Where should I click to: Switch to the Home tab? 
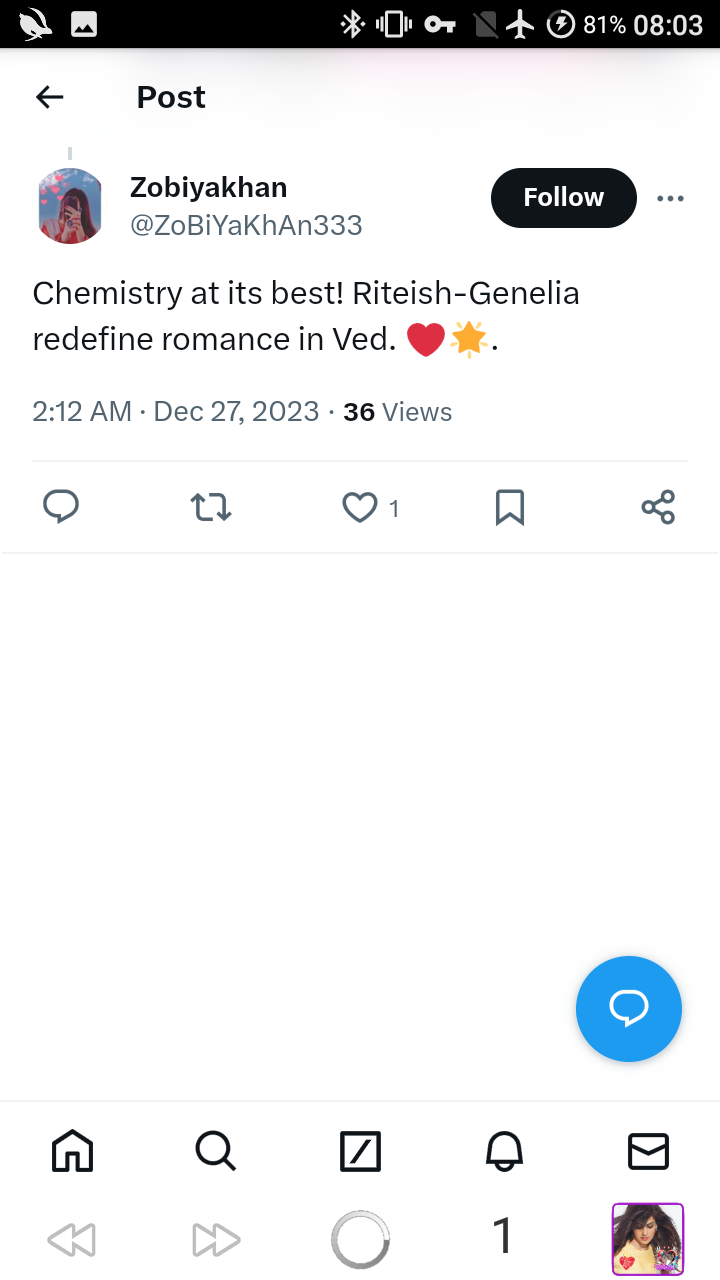pyautogui.click(x=72, y=1151)
